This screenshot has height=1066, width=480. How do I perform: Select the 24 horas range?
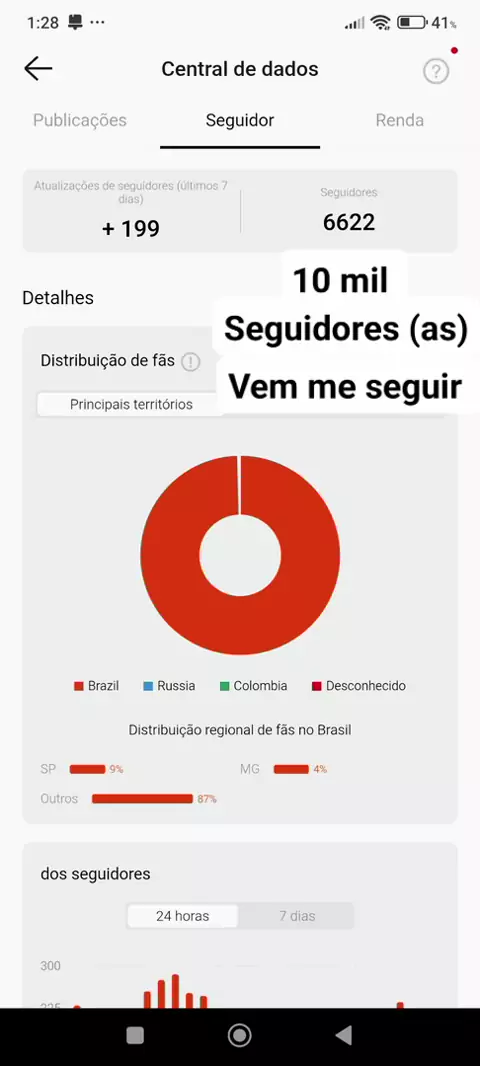coord(182,916)
